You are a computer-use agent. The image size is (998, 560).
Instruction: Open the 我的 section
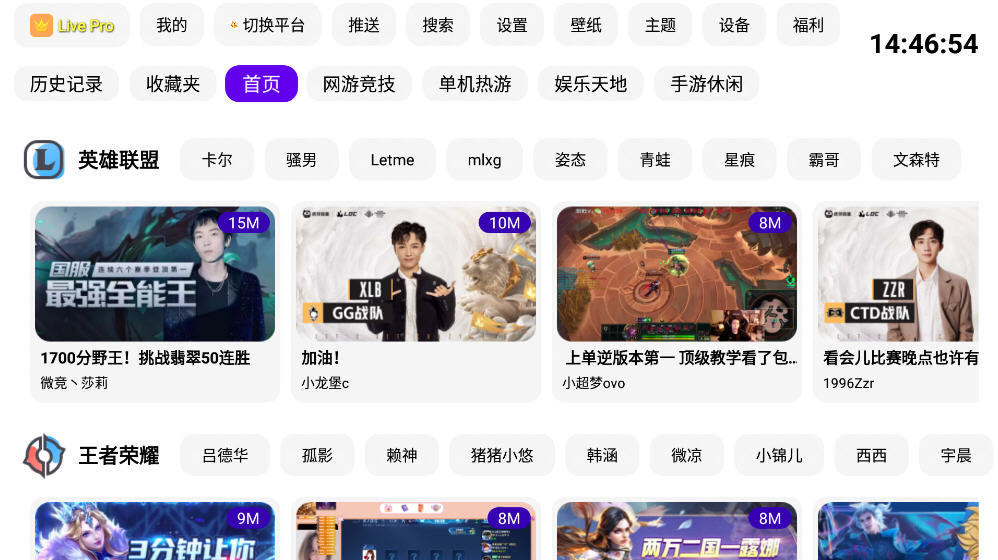pos(172,25)
